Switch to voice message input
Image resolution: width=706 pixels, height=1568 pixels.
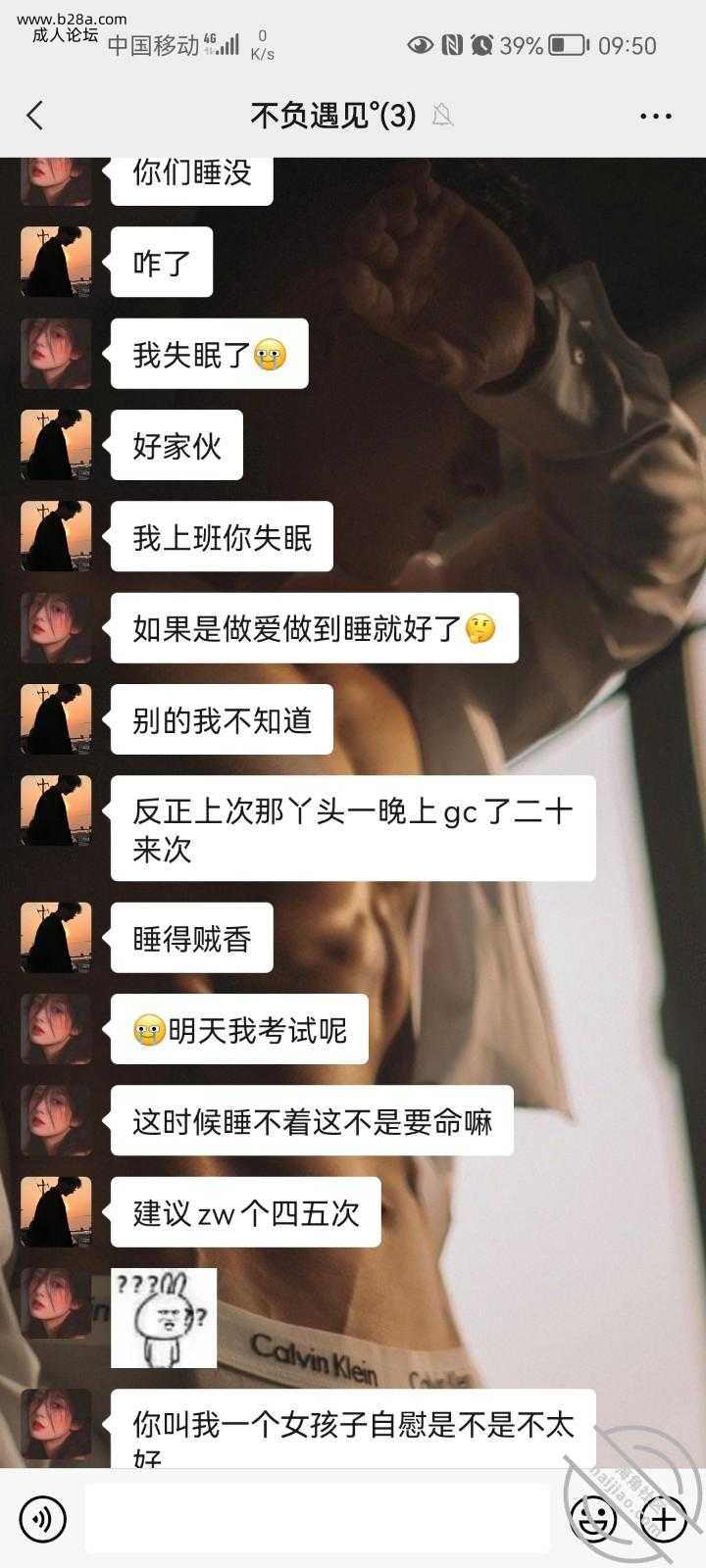(42, 1519)
